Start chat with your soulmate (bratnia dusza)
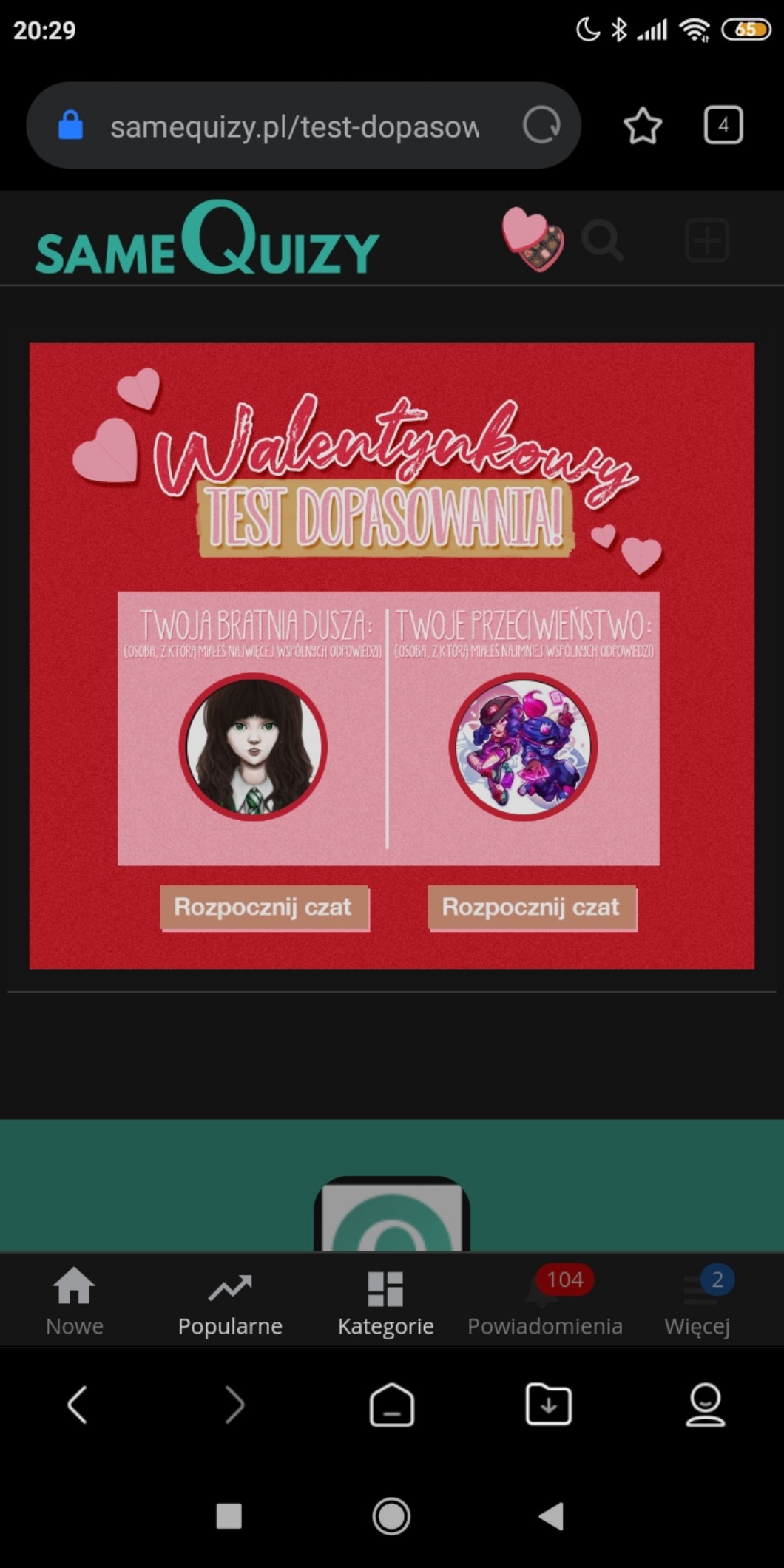784x1568 pixels. coord(263,908)
